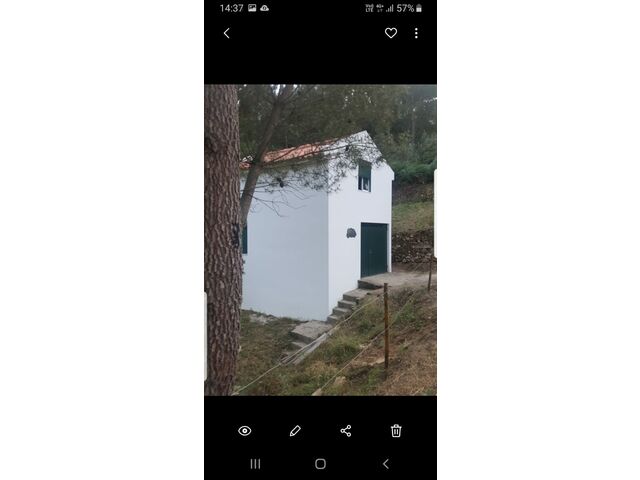Open the three-dot overflow menu

point(416,33)
